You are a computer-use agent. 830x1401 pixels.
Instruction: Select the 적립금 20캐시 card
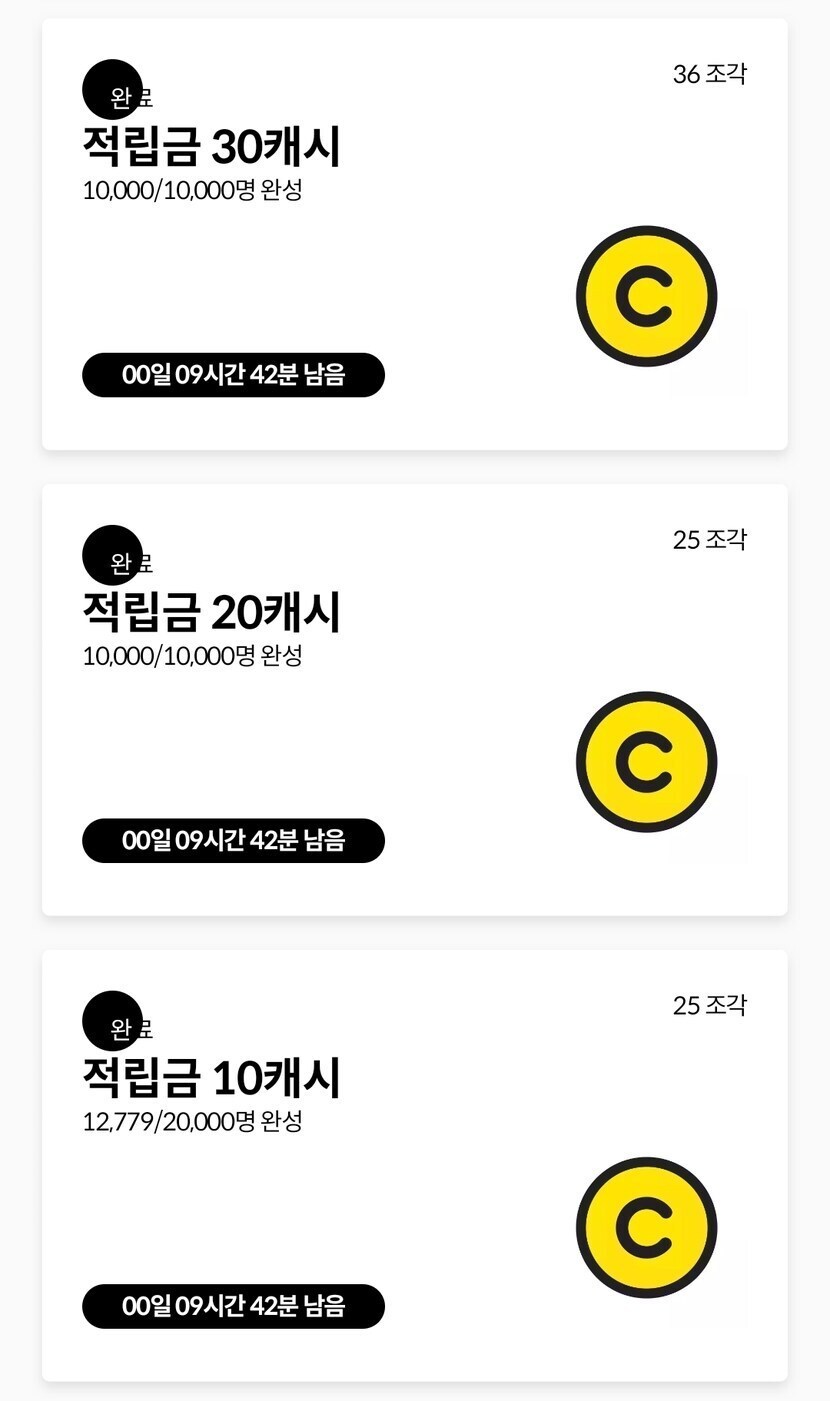click(414, 700)
